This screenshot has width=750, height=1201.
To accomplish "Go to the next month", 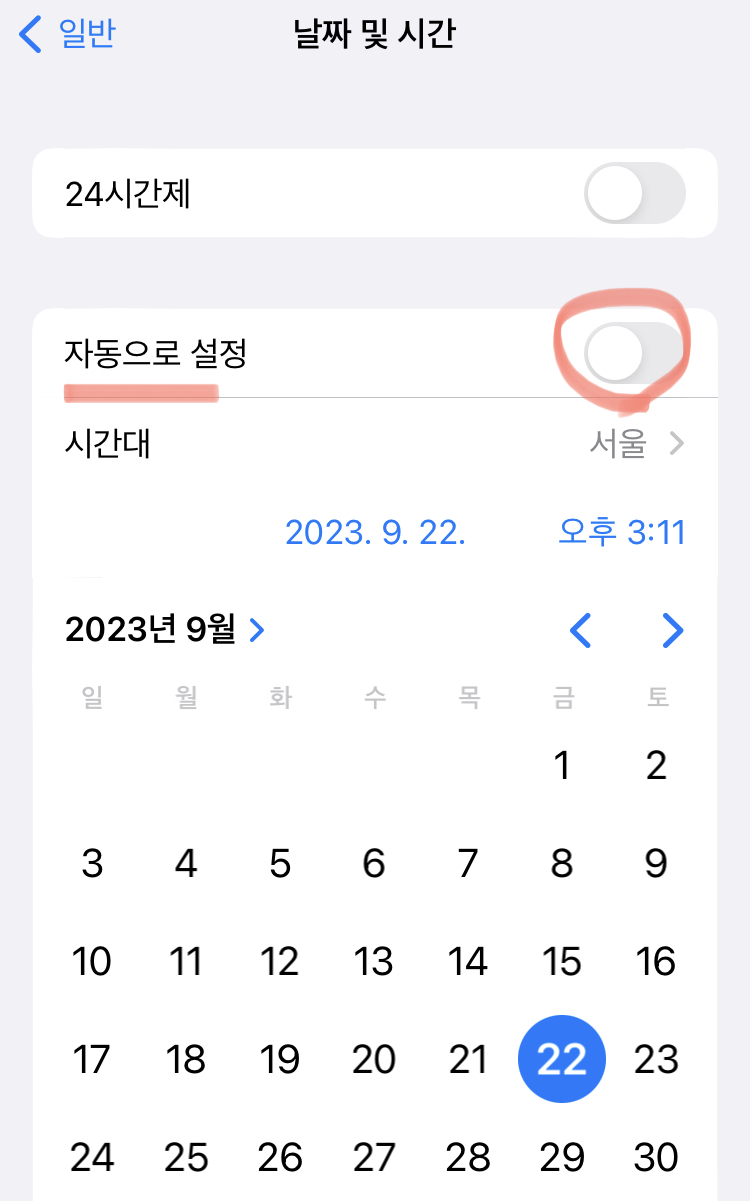I will point(673,630).
